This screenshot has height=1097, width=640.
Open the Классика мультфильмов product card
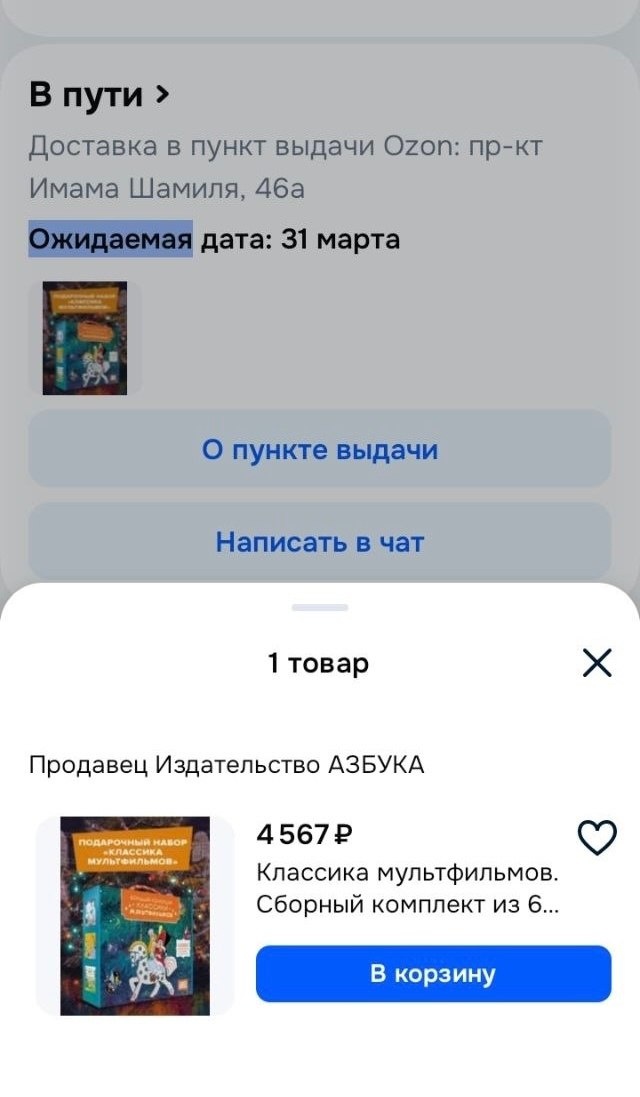point(407,888)
